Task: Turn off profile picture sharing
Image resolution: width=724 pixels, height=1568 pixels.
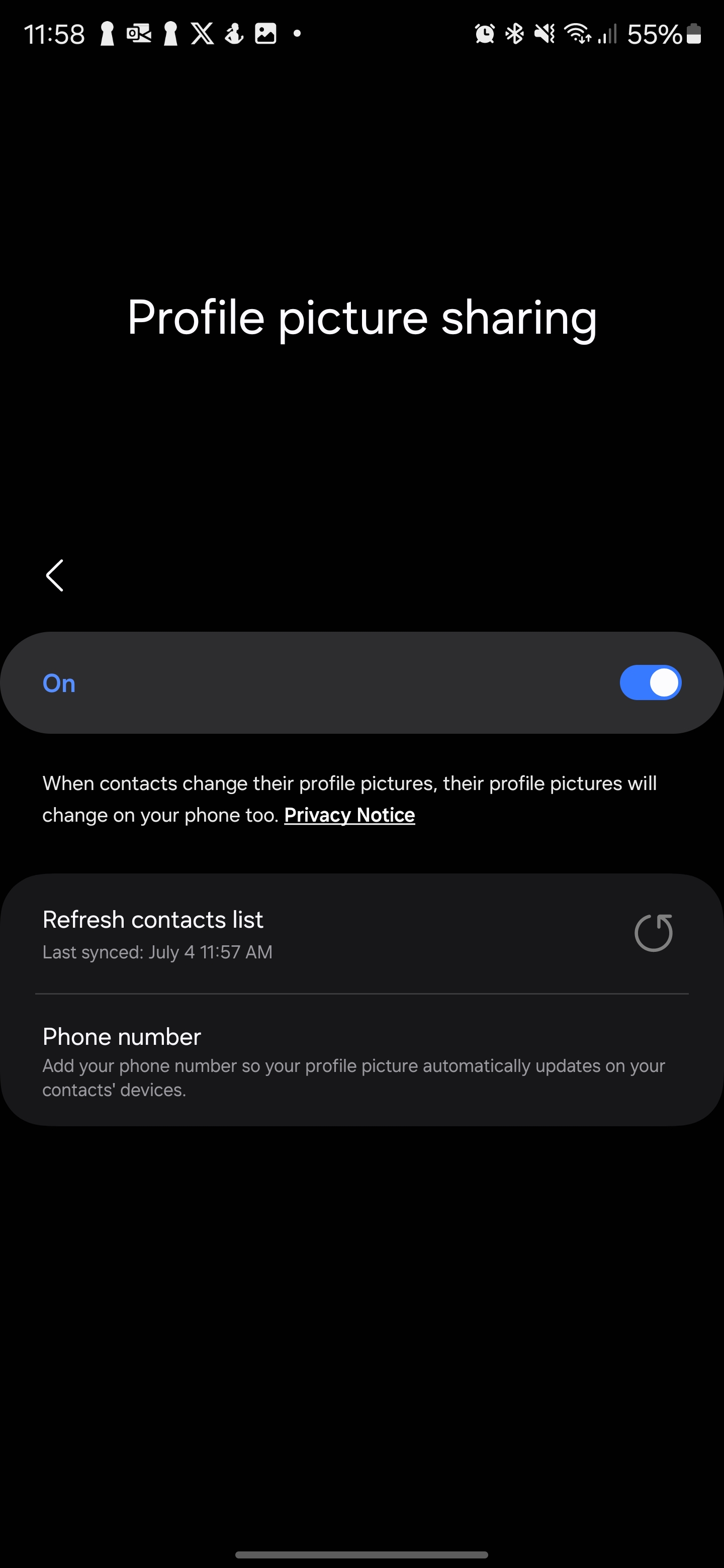Action: tap(650, 682)
